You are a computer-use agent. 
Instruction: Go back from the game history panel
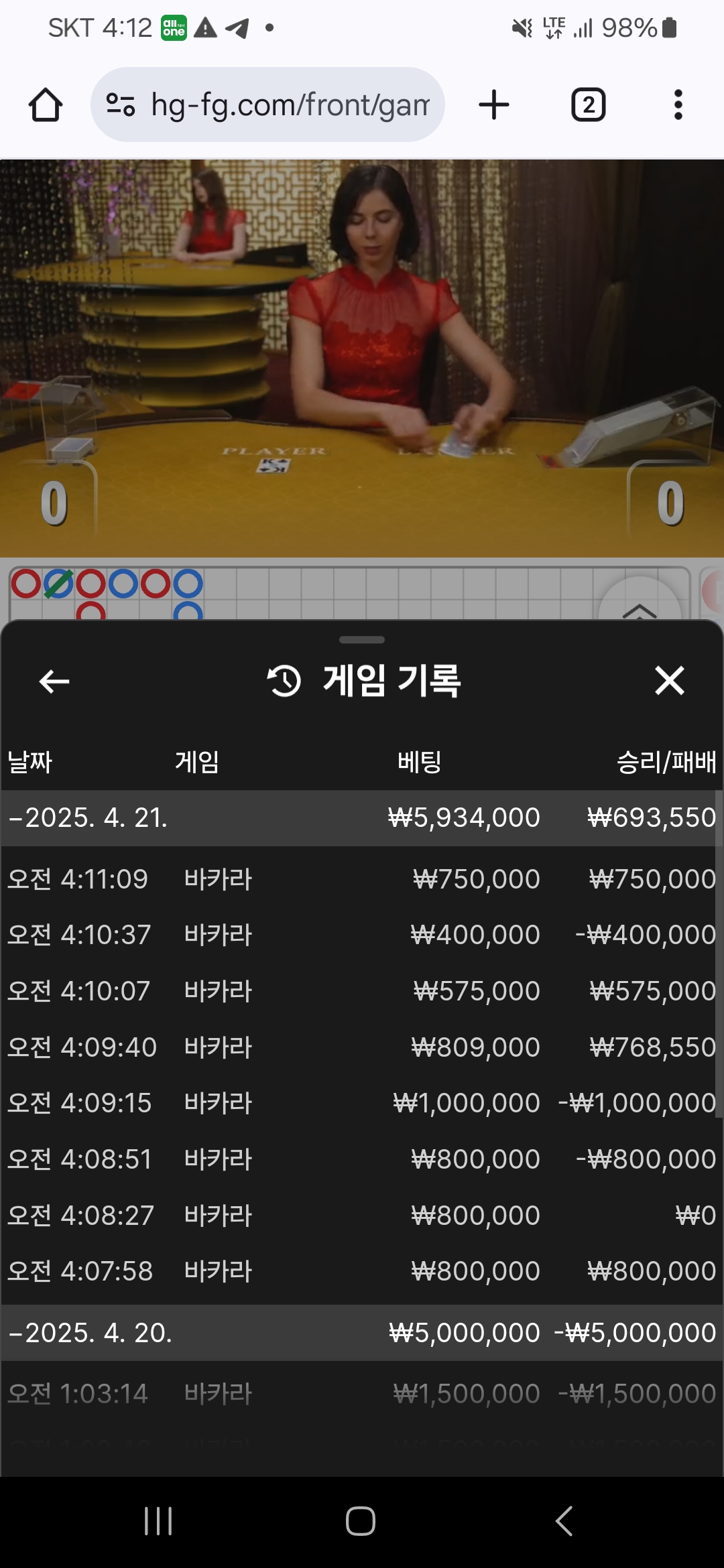(x=54, y=681)
